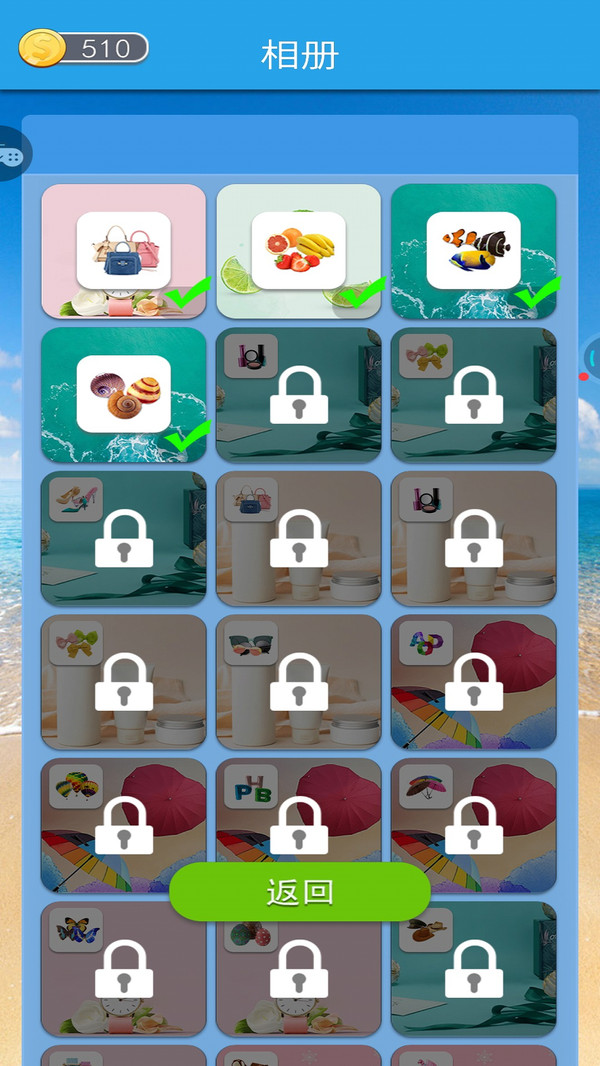View the unlocked tropical fish album
600x1066 pixels.
(473, 251)
